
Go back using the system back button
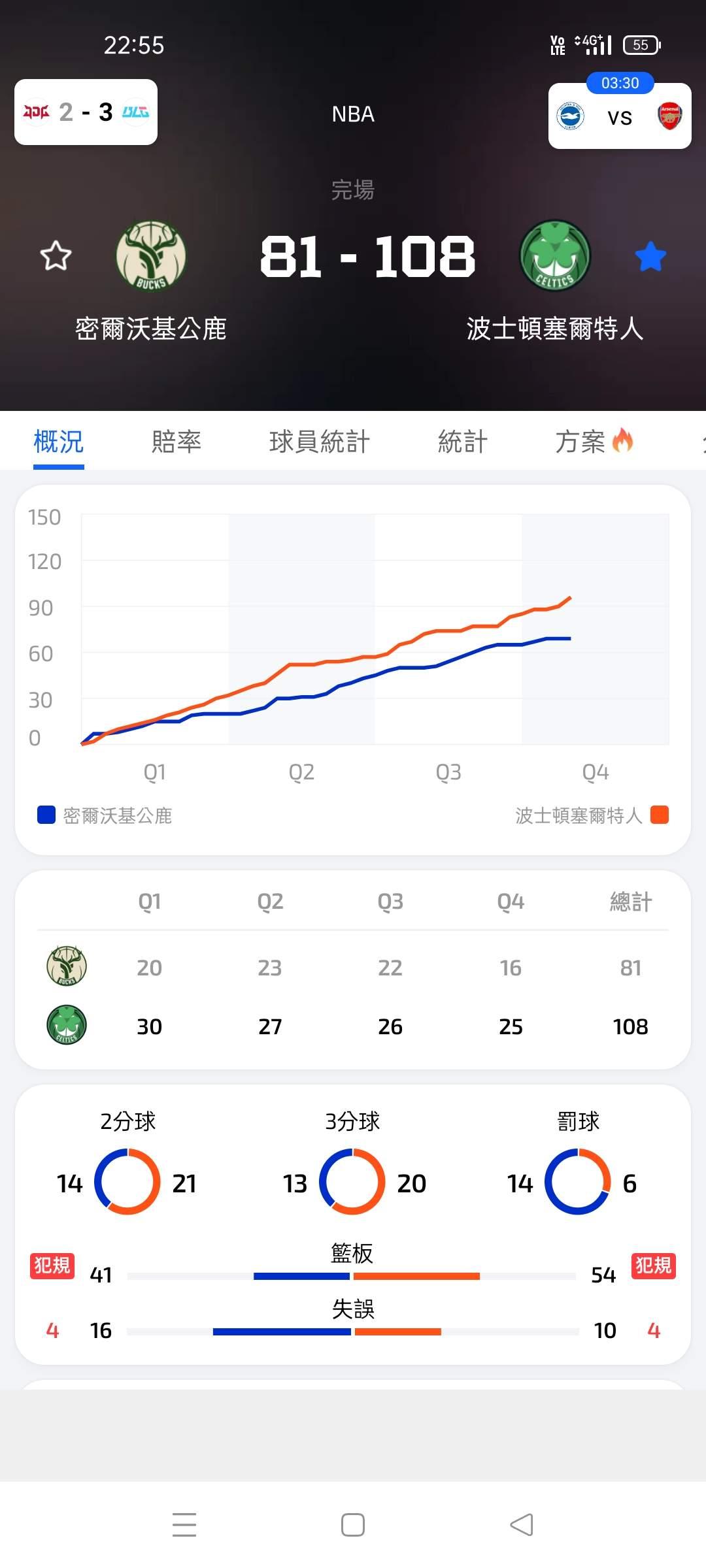[522, 1525]
